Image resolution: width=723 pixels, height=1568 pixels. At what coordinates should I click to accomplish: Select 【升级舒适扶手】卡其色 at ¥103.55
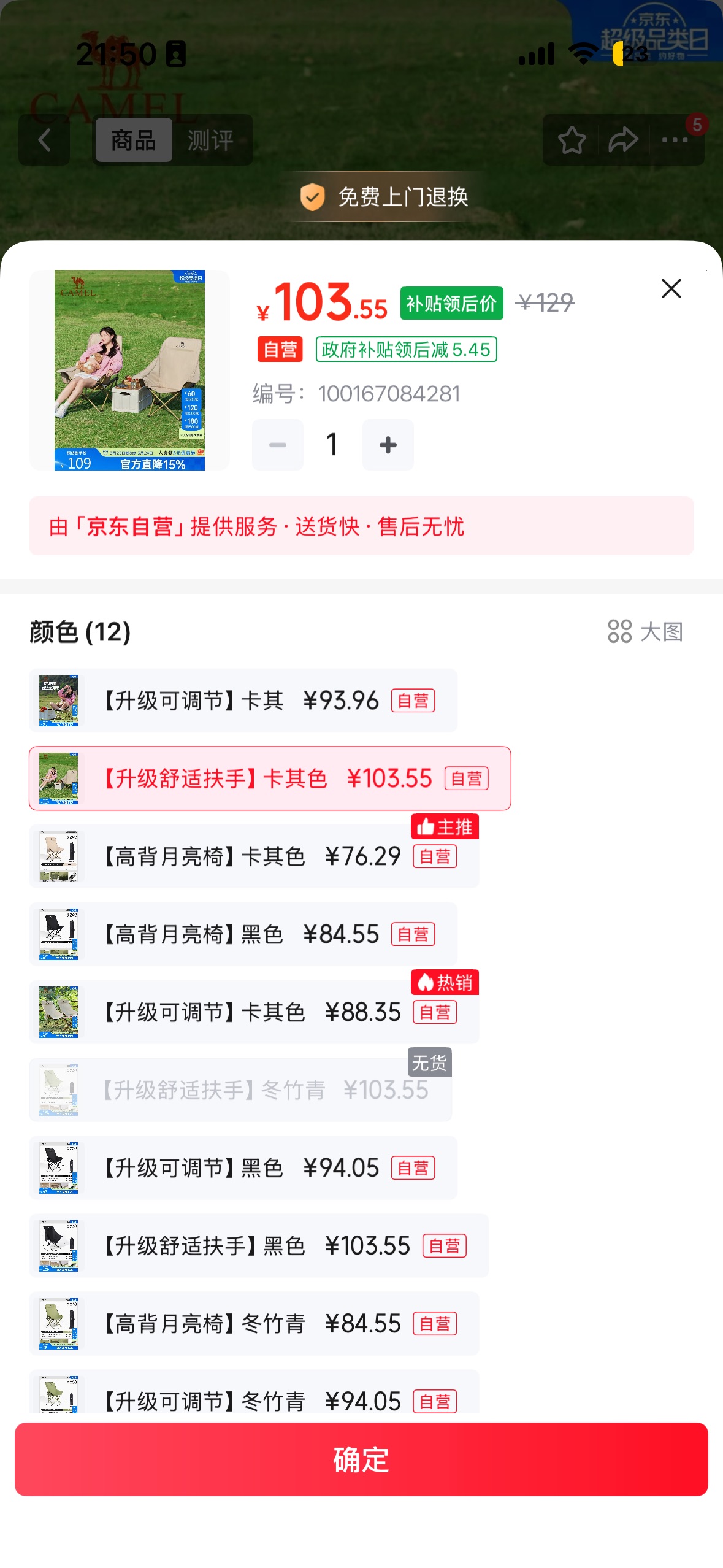pos(270,778)
